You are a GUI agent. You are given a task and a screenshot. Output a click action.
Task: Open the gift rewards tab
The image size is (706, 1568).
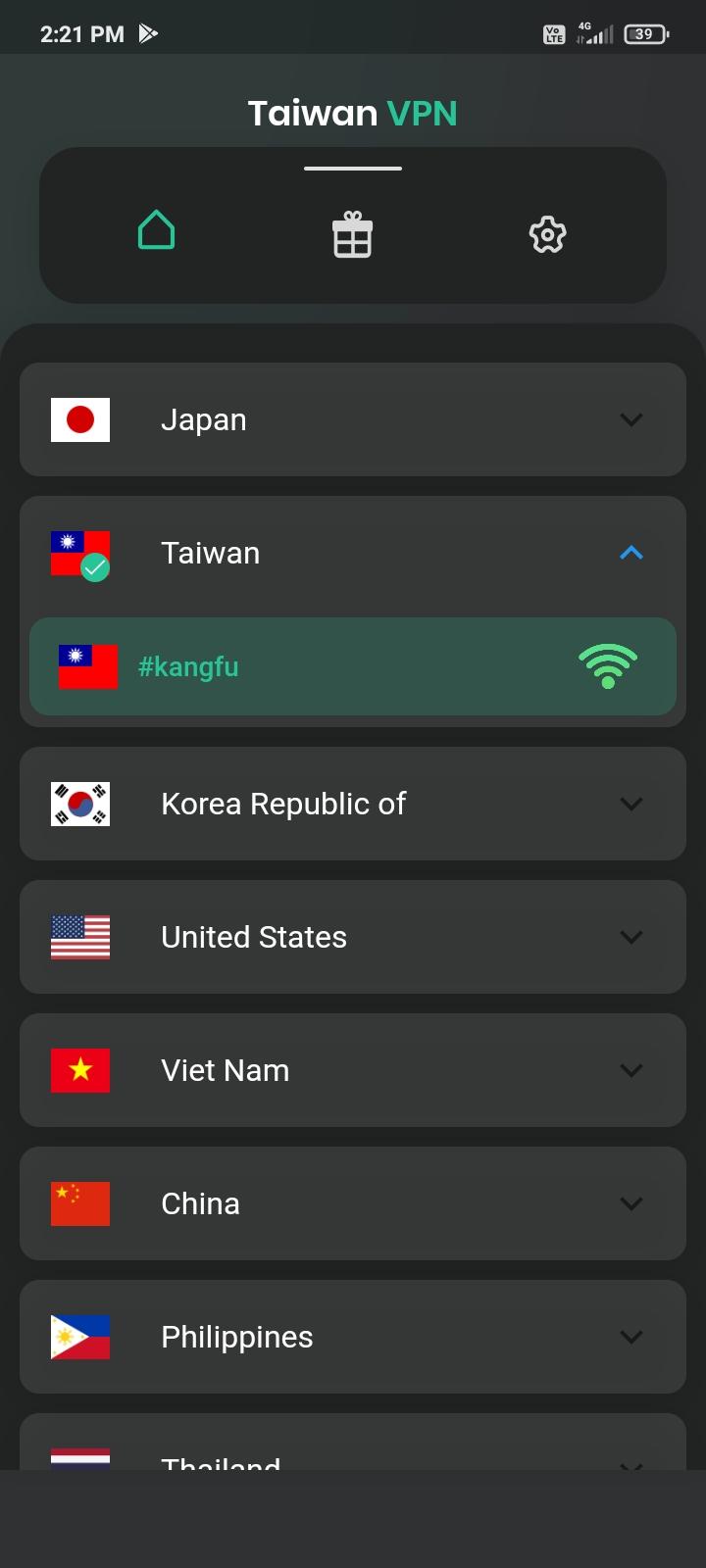(x=352, y=235)
